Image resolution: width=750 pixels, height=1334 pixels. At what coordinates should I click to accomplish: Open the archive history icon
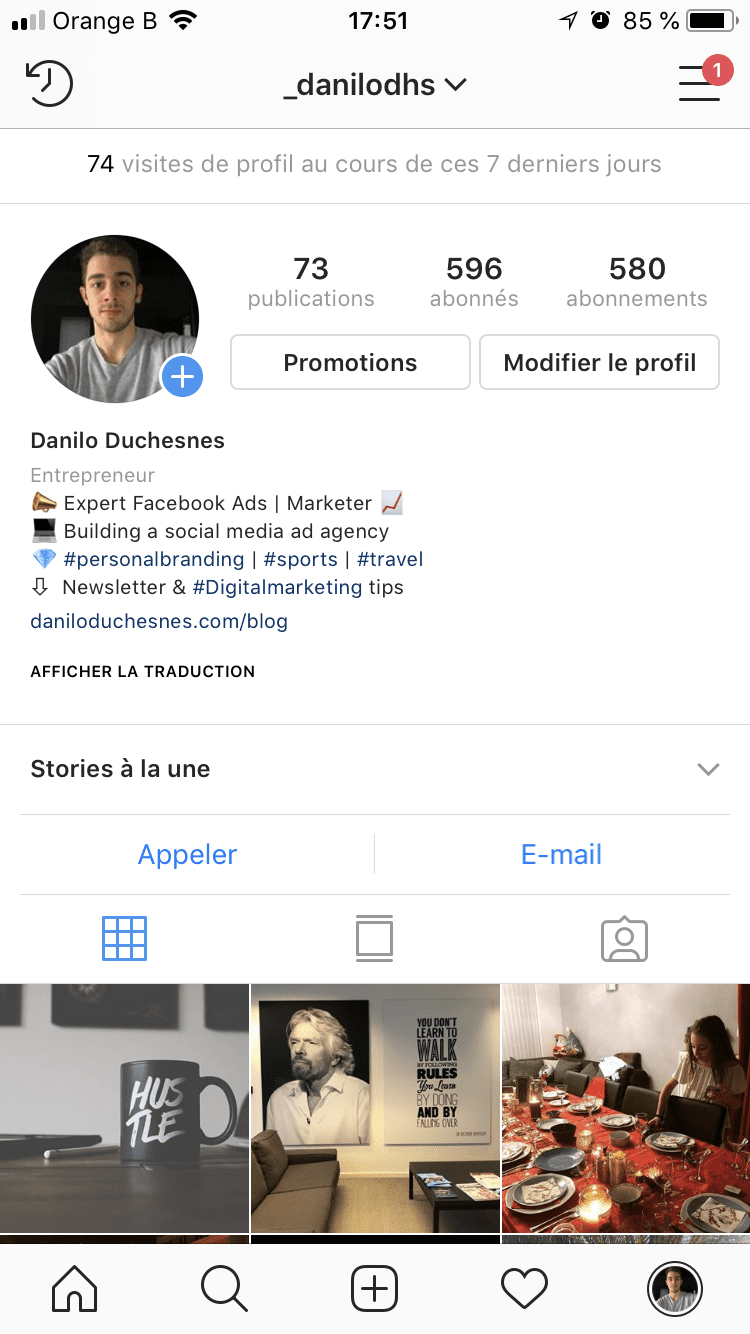(49, 84)
